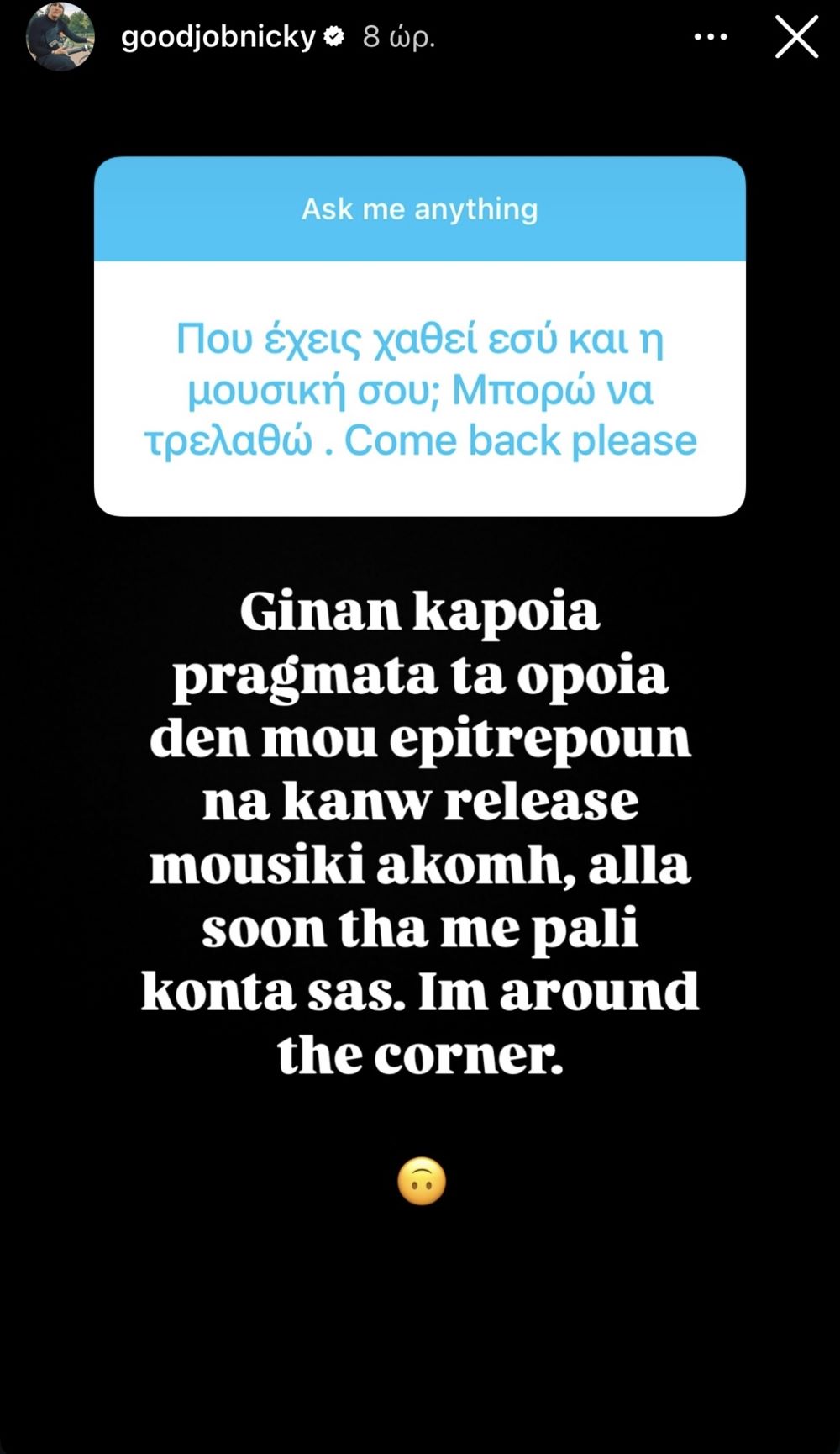
Task: Close the story viewer
Action: pyautogui.click(x=796, y=37)
